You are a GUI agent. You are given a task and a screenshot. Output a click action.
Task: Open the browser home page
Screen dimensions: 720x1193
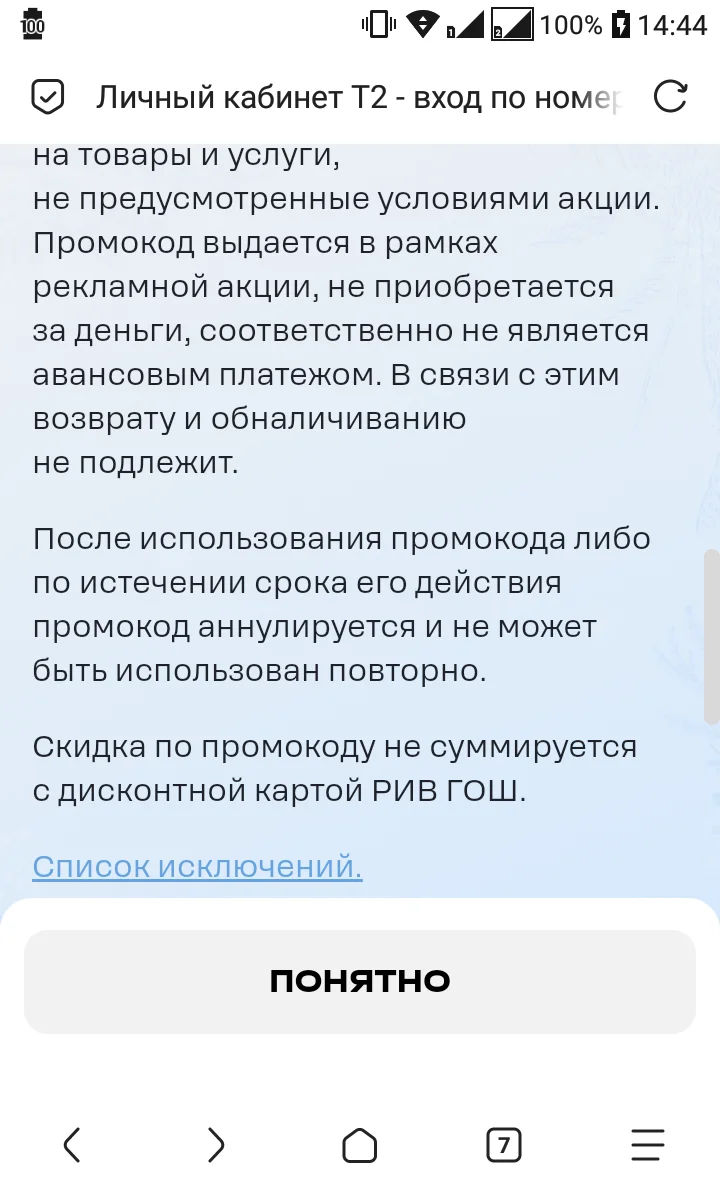coord(359,1145)
